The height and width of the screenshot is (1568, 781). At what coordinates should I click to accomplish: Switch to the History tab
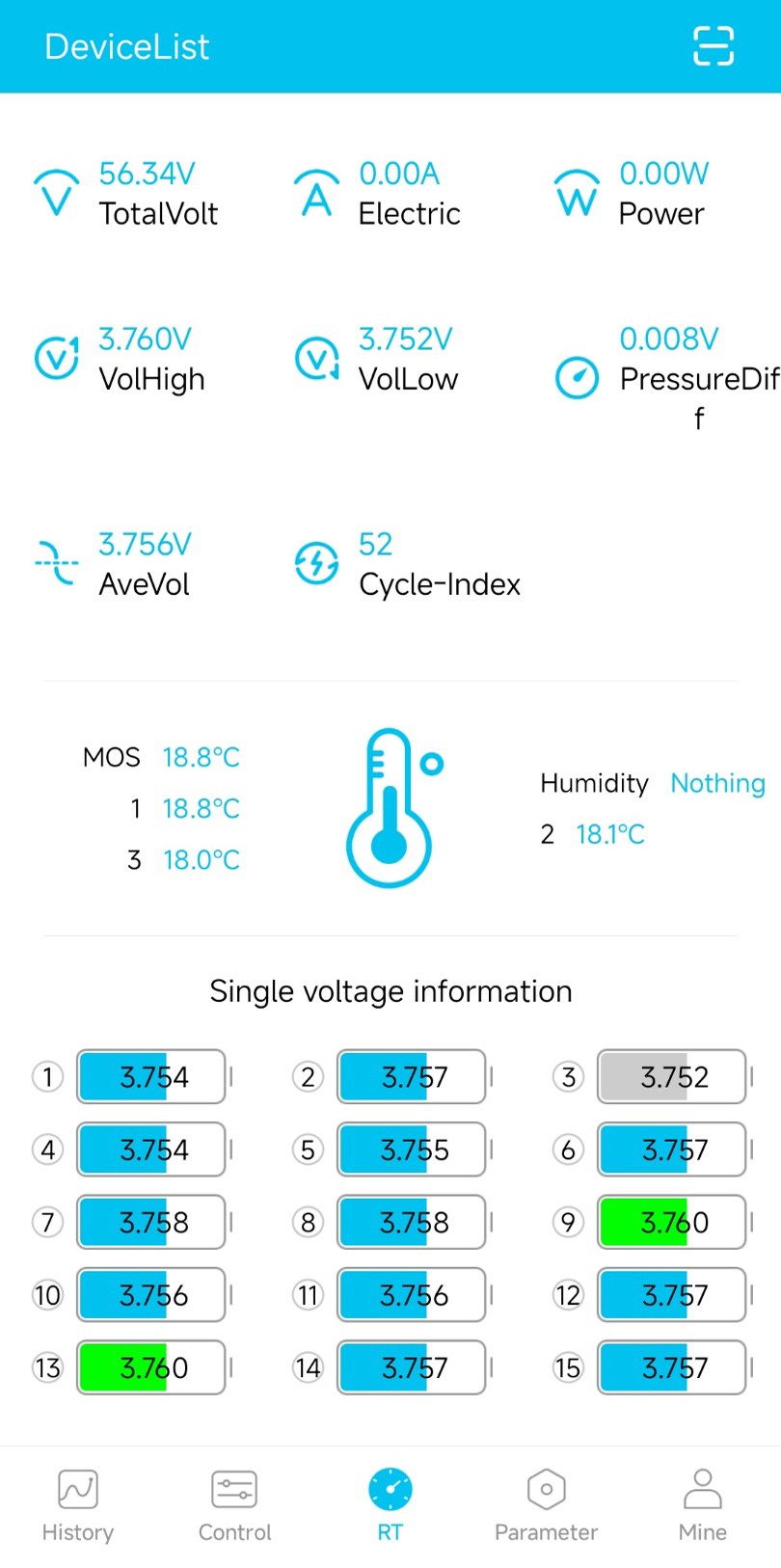(x=78, y=1505)
